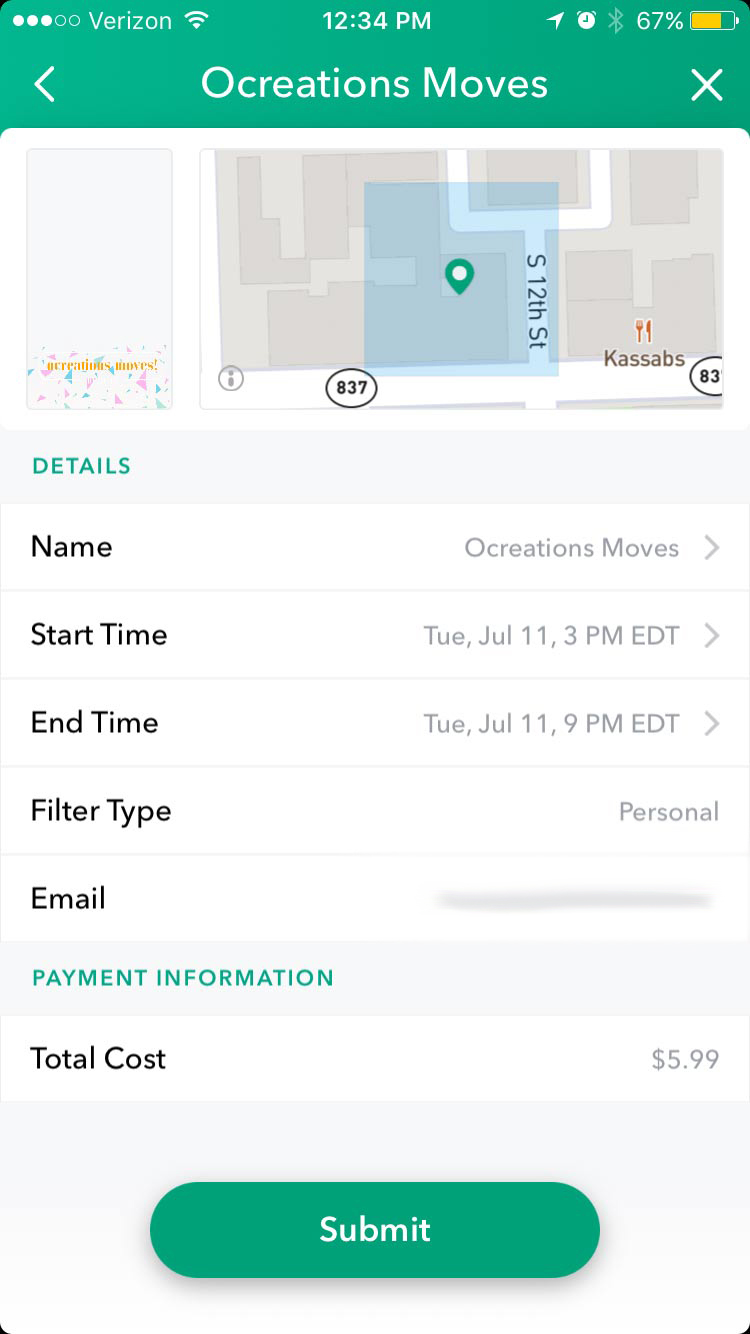Viewport: 750px width, 1334px height.
Task: Close the Ocreations Moves screen
Action: point(706,85)
